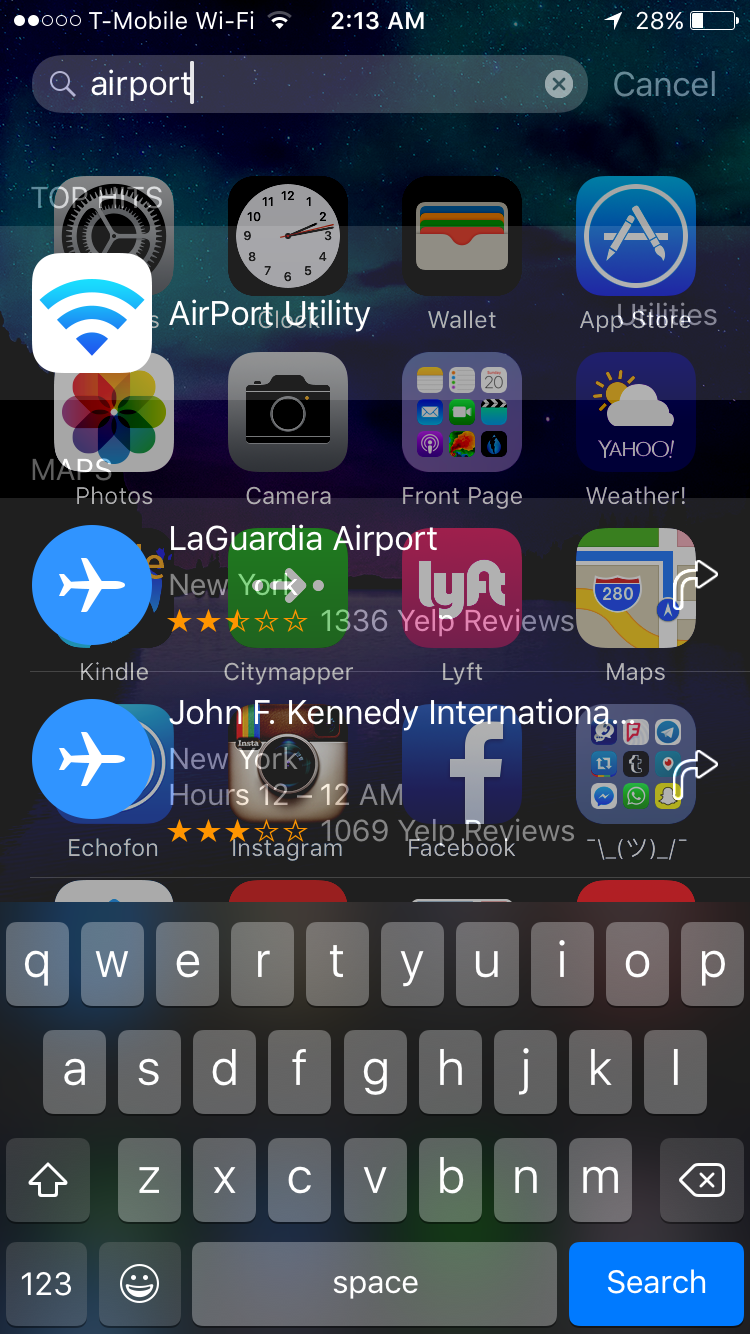This screenshot has width=750, height=1334.
Task: Cancel the search
Action: tap(664, 84)
